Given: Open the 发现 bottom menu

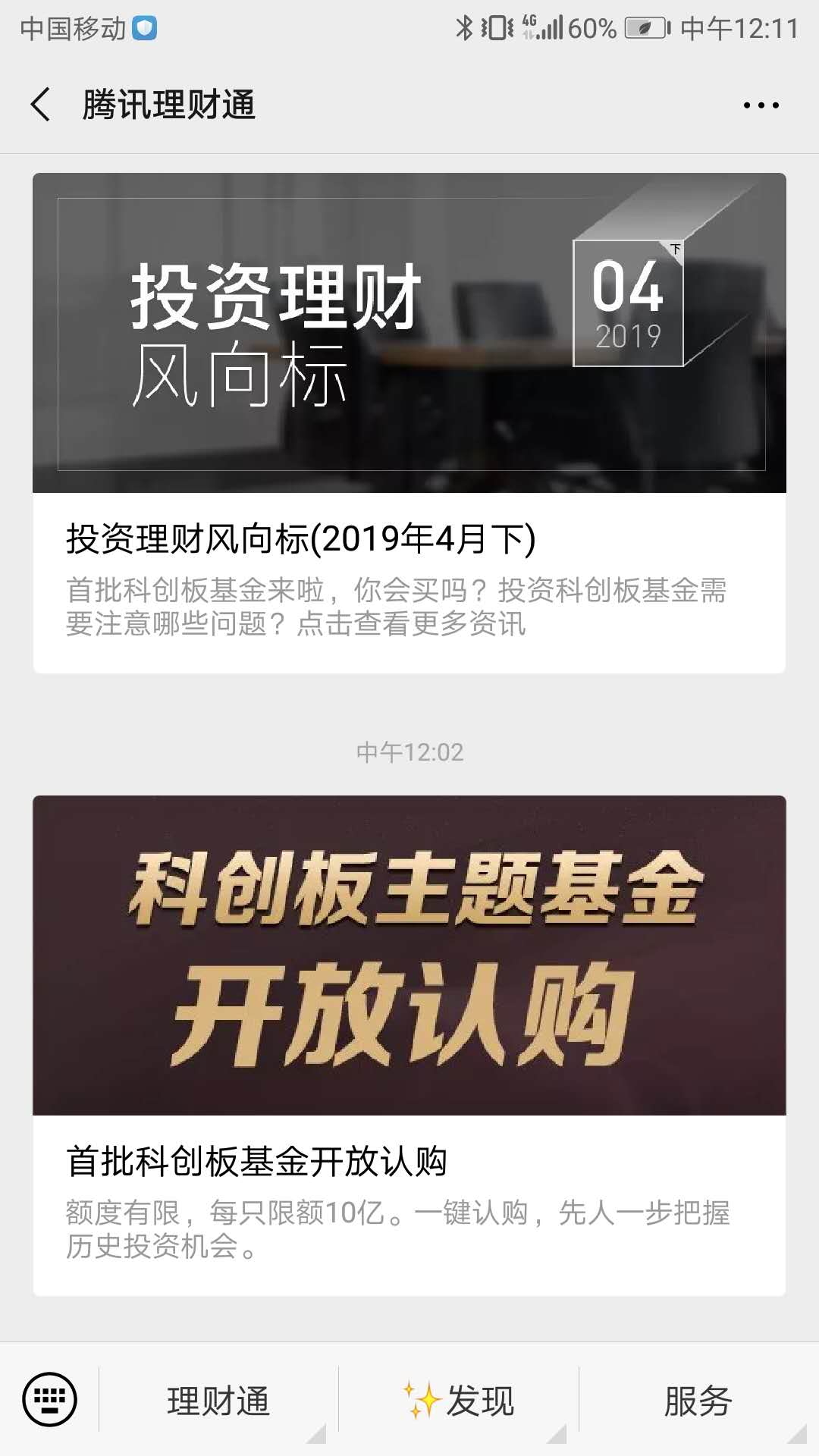Looking at the screenshot, I should tap(460, 1401).
